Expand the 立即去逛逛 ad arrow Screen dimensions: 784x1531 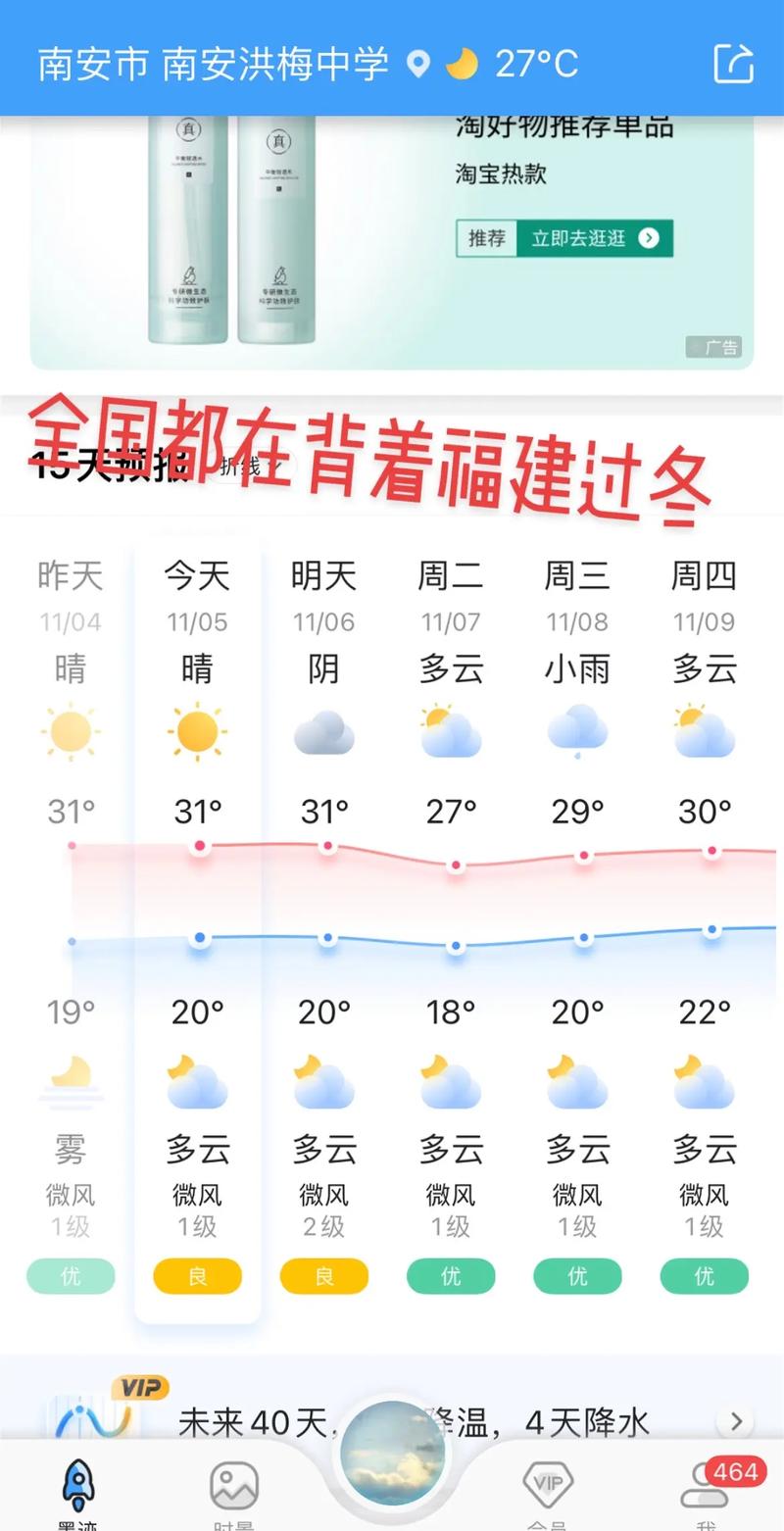coord(648,237)
